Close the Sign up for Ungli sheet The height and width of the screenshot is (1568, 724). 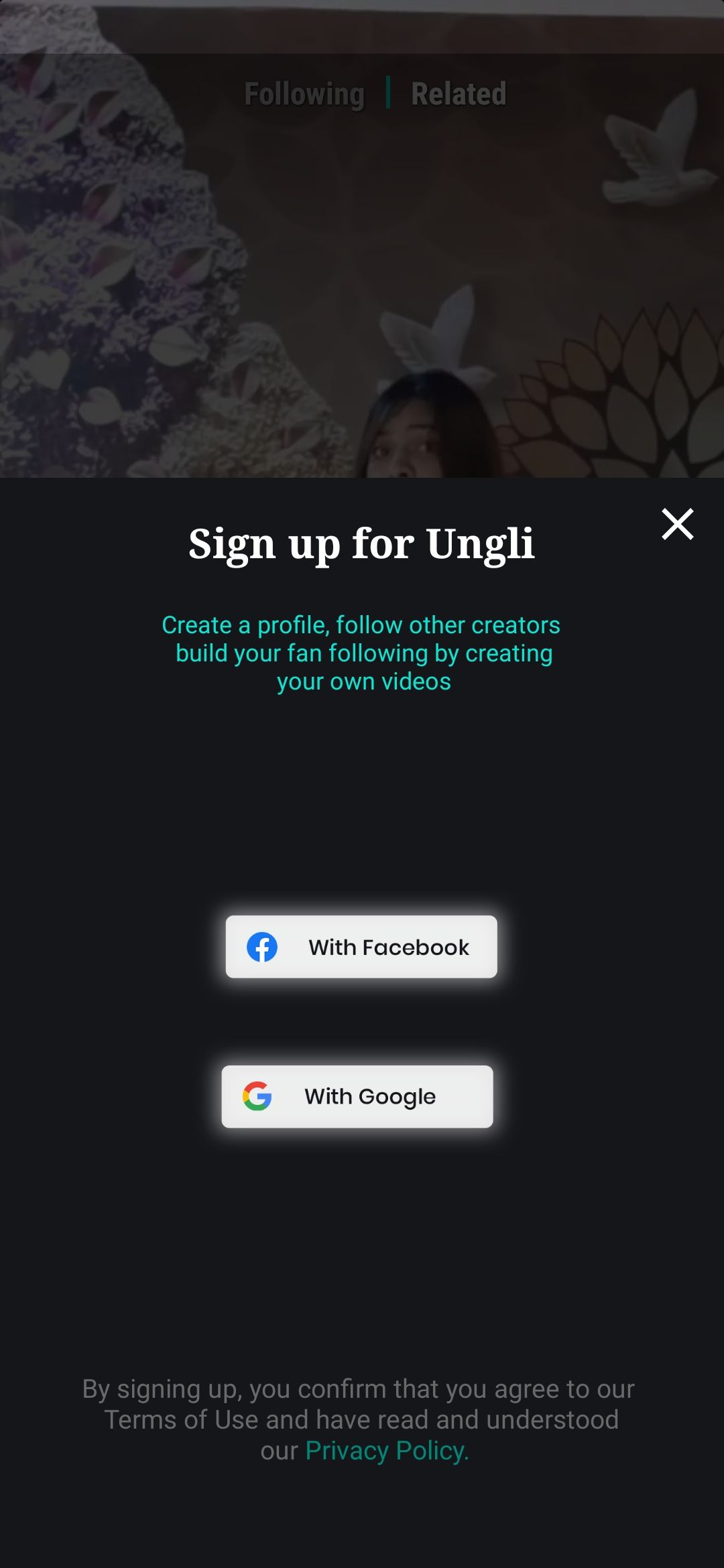coord(677,524)
